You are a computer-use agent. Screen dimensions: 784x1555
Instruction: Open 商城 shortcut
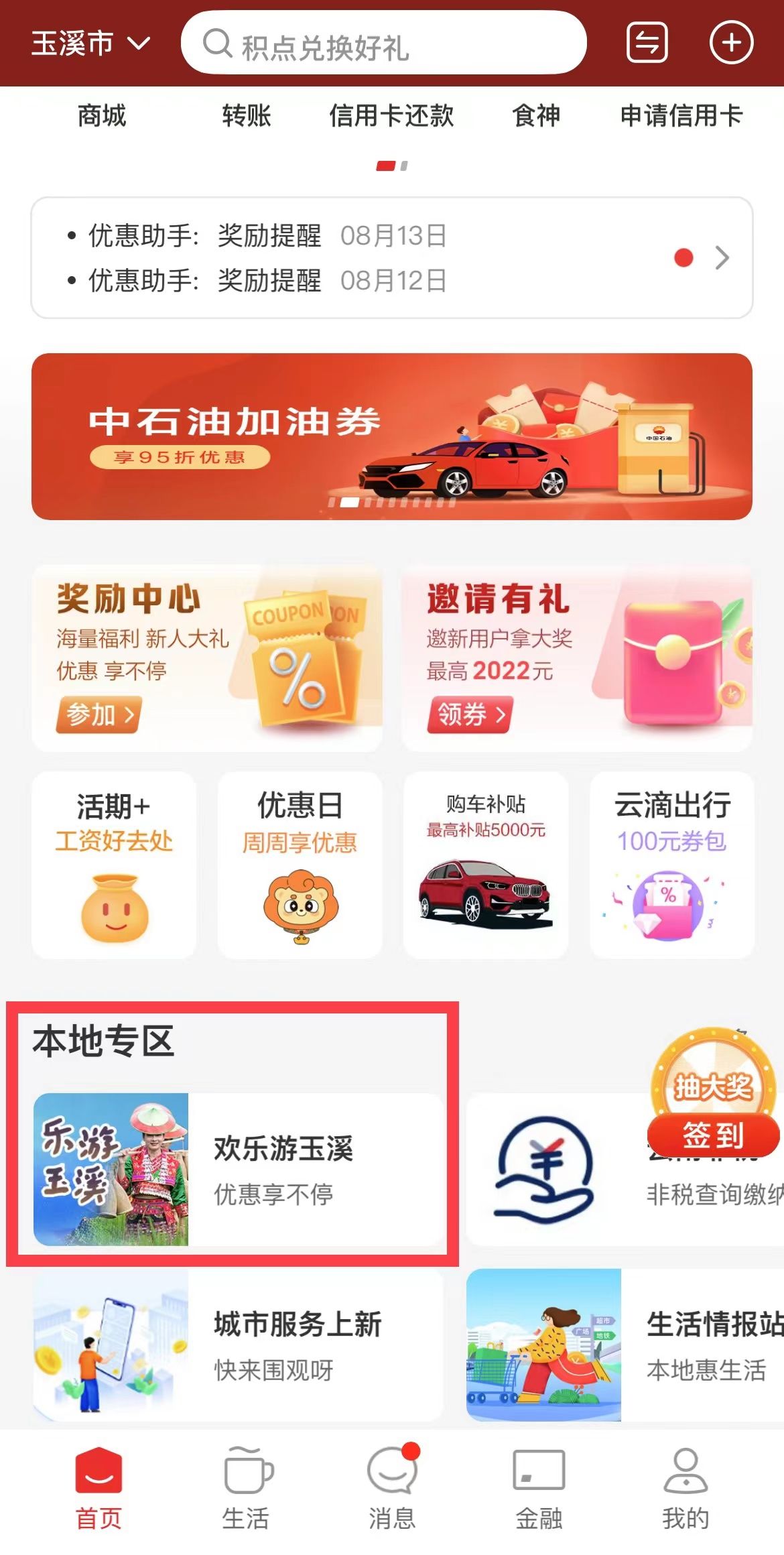click(102, 116)
